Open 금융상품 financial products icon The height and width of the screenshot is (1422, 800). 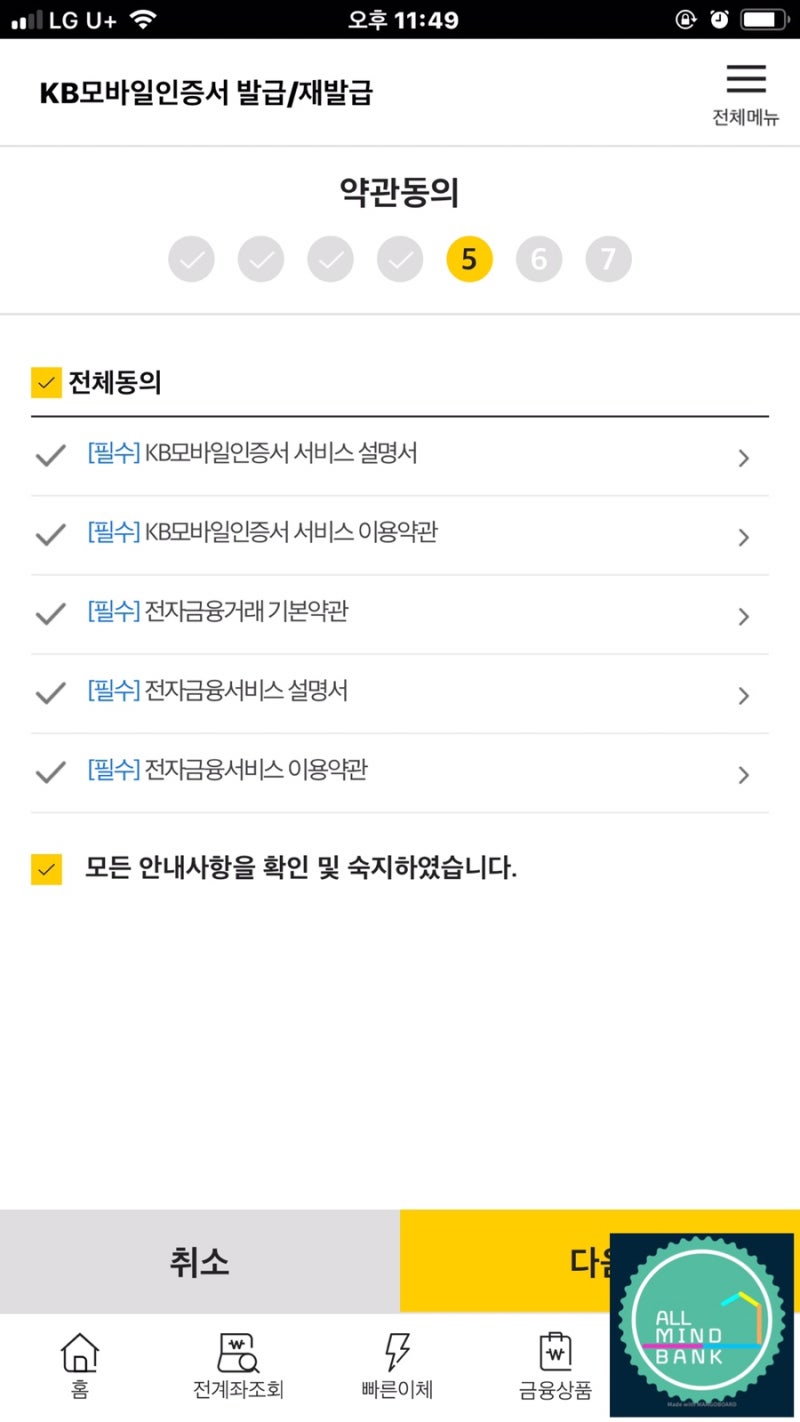tap(554, 1365)
